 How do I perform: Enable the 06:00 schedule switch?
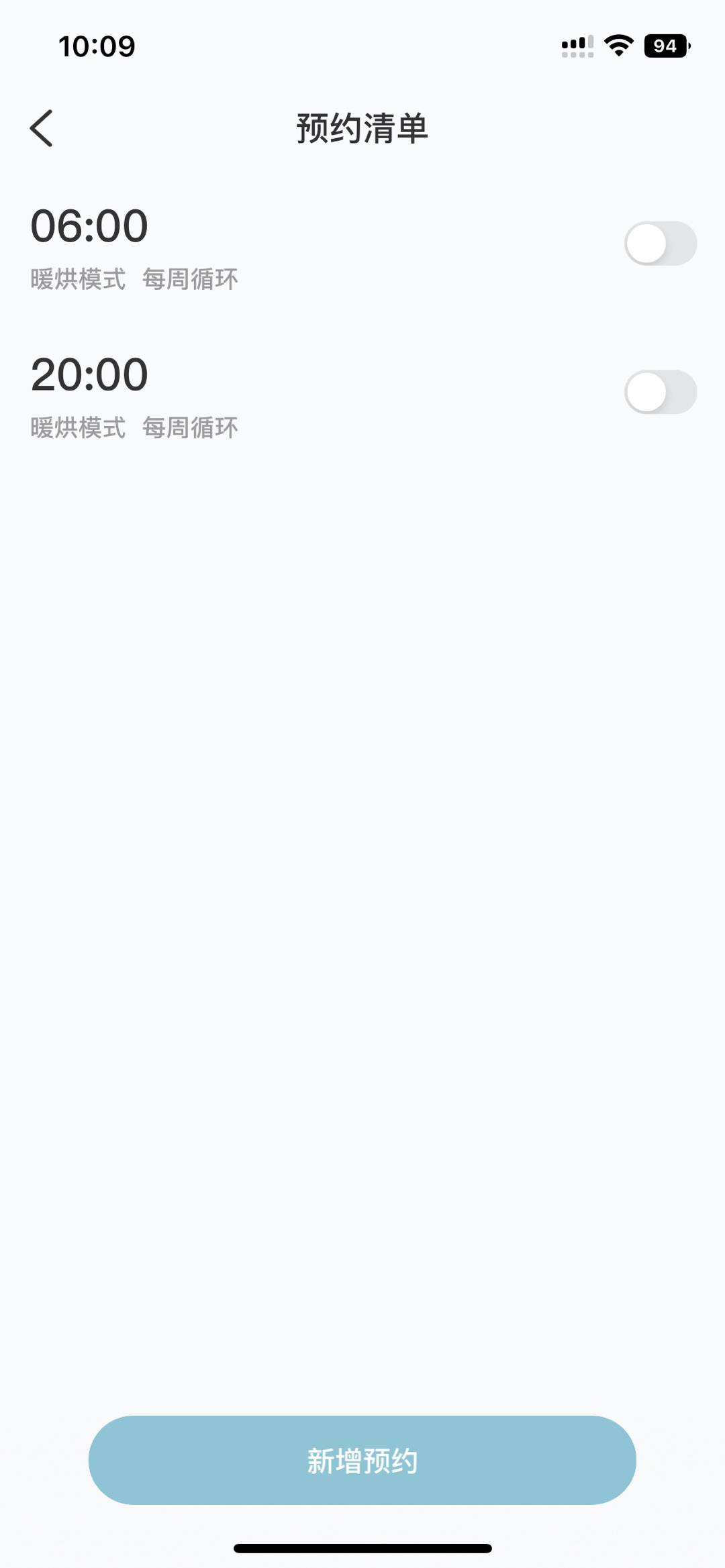coord(661,244)
